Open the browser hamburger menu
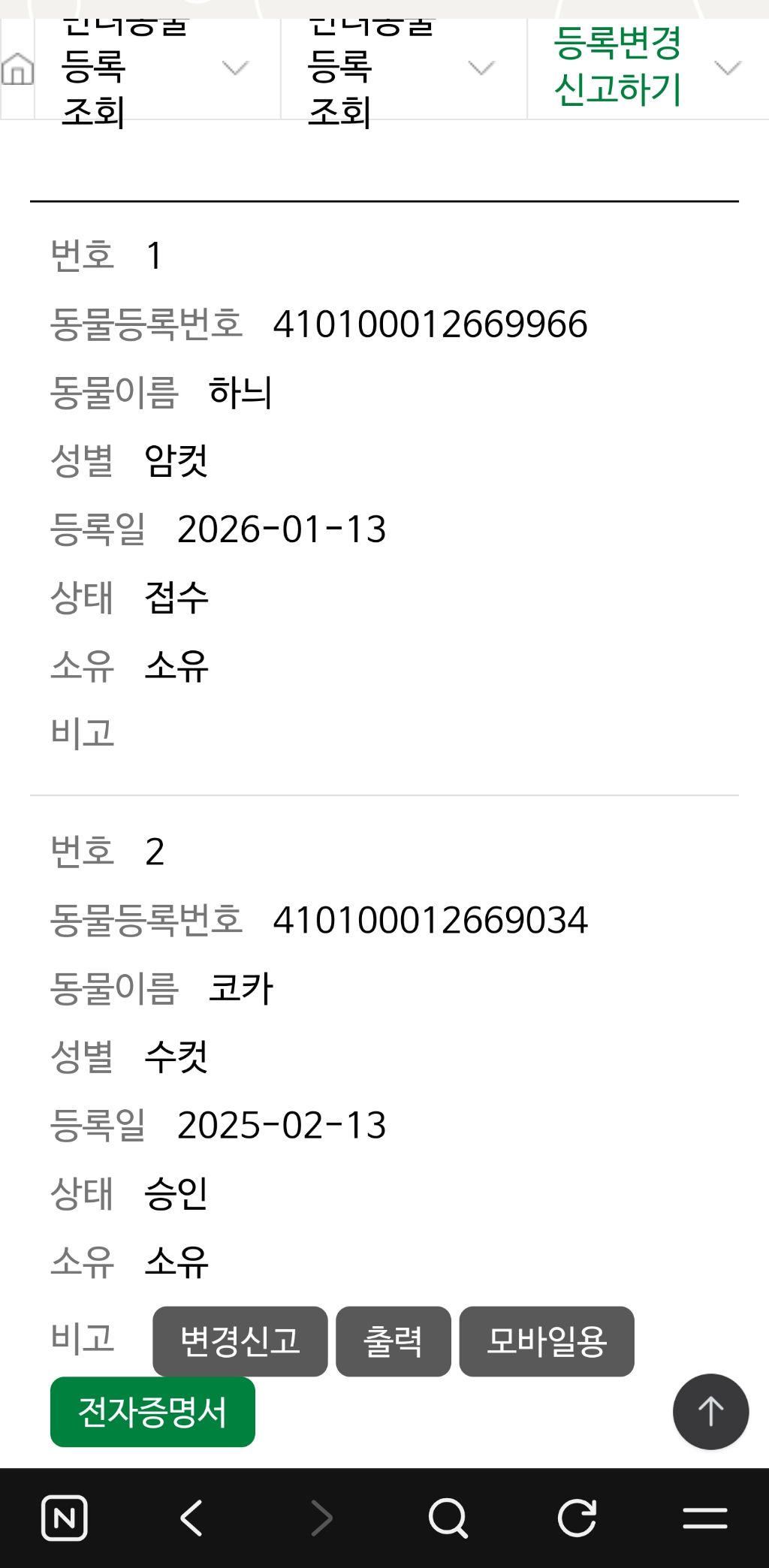Screen dimensions: 769x1568 [x=704, y=1518]
